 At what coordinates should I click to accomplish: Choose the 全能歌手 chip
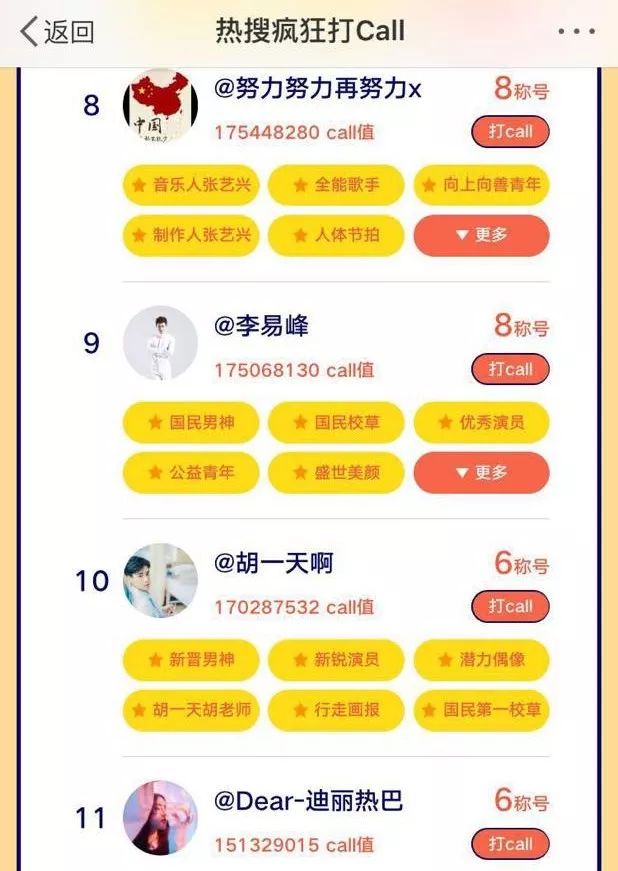(x=336, y=184)
